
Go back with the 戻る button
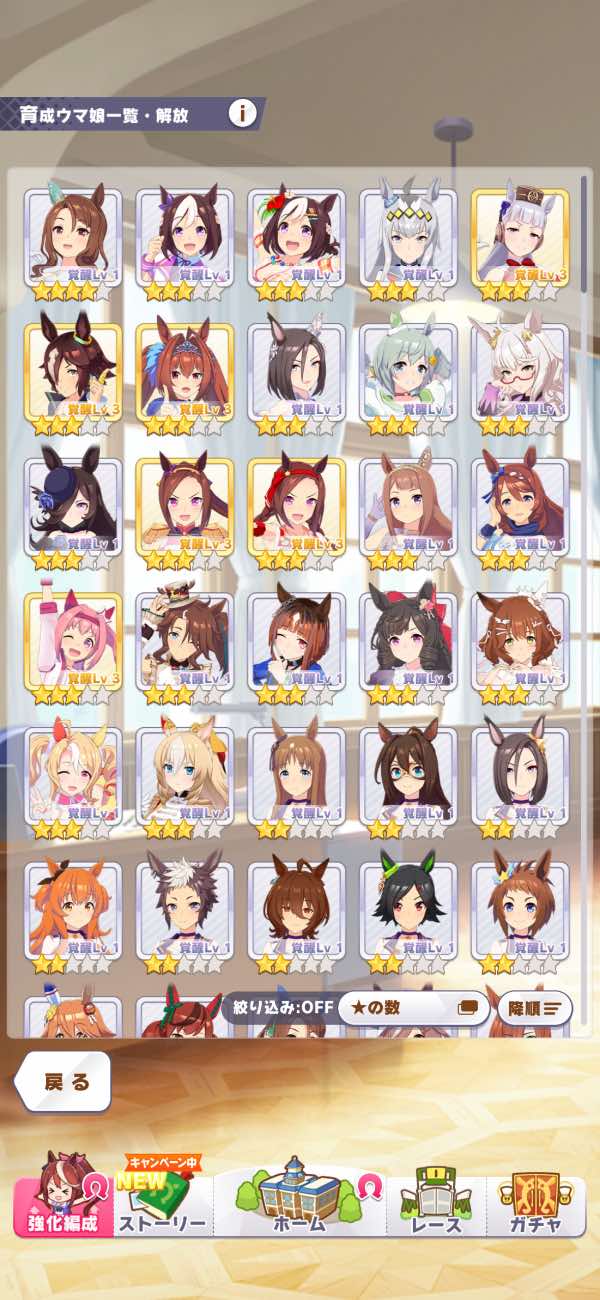point(65,1081)
